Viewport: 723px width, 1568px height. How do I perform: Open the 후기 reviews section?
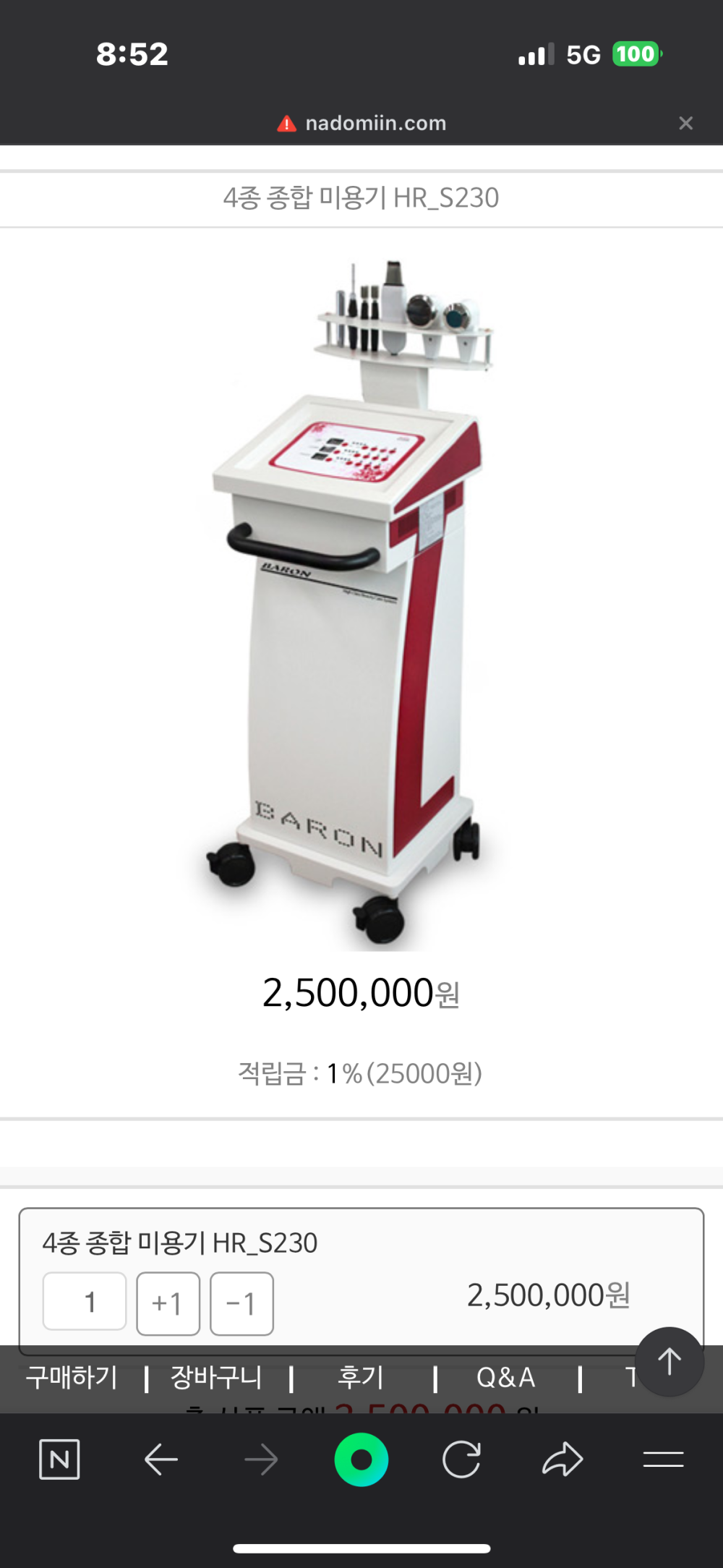pyautogui.click(x=361, y=1377)
